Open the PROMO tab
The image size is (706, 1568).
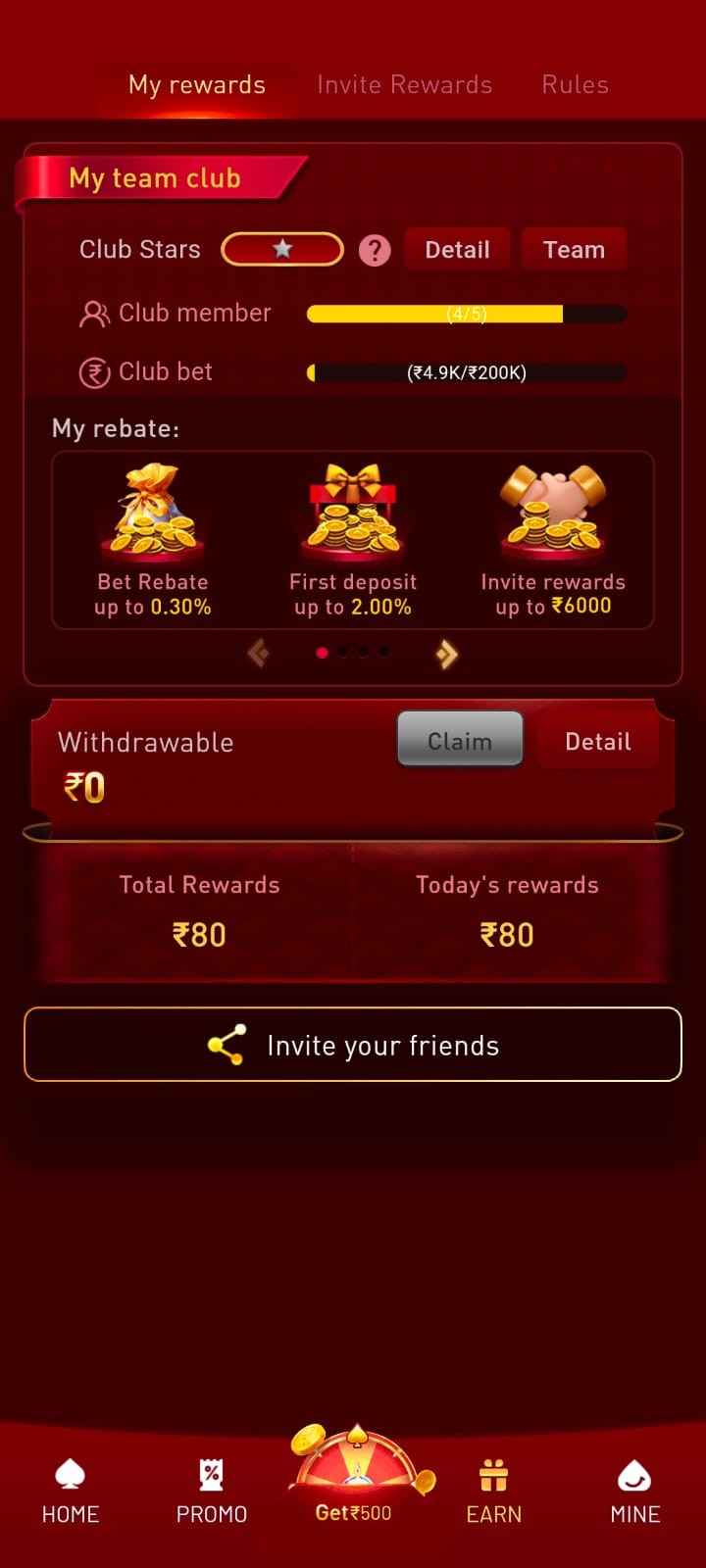click(x=212, y=1492)
